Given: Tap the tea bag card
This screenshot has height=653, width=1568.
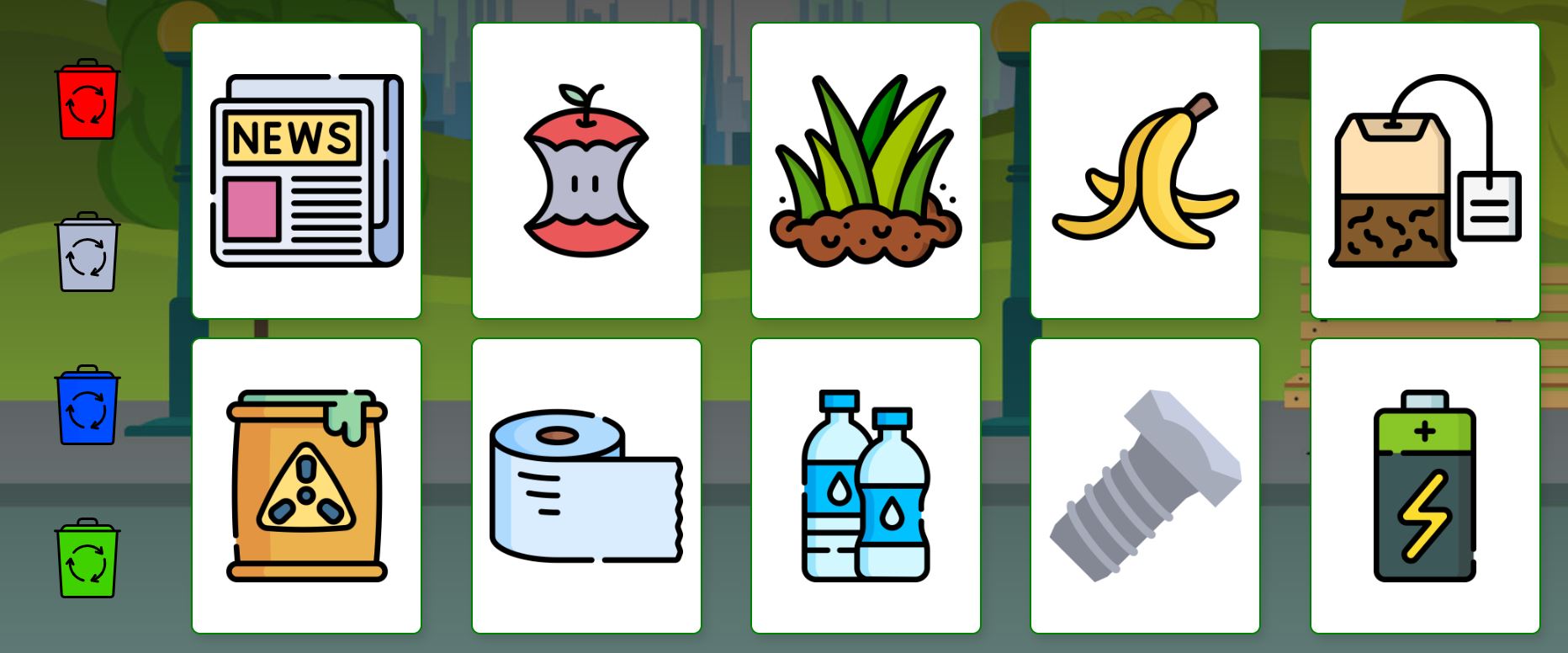Looking at the screenshot, I should 1425,171.
